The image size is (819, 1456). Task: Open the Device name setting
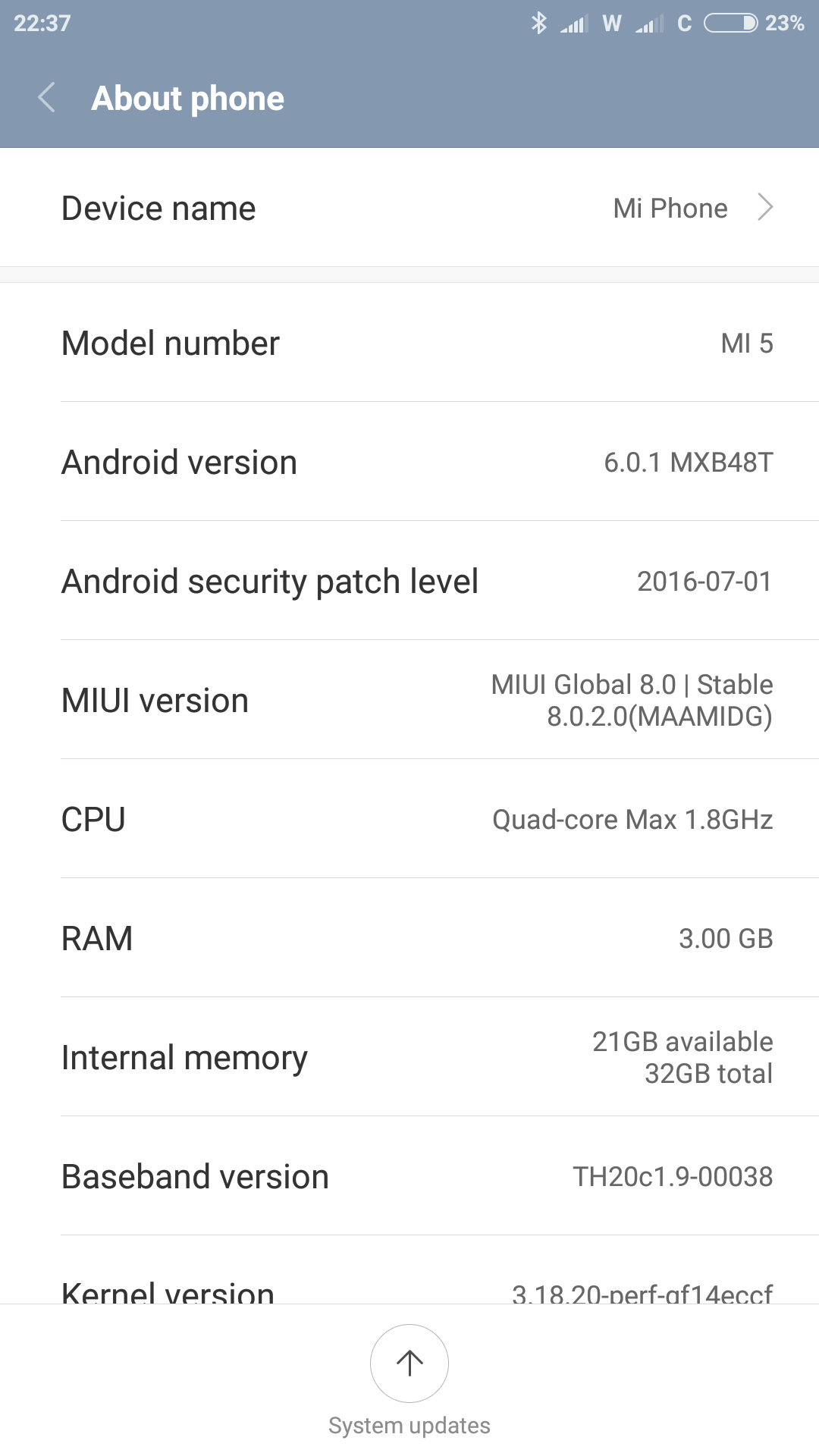click(409, 208)
